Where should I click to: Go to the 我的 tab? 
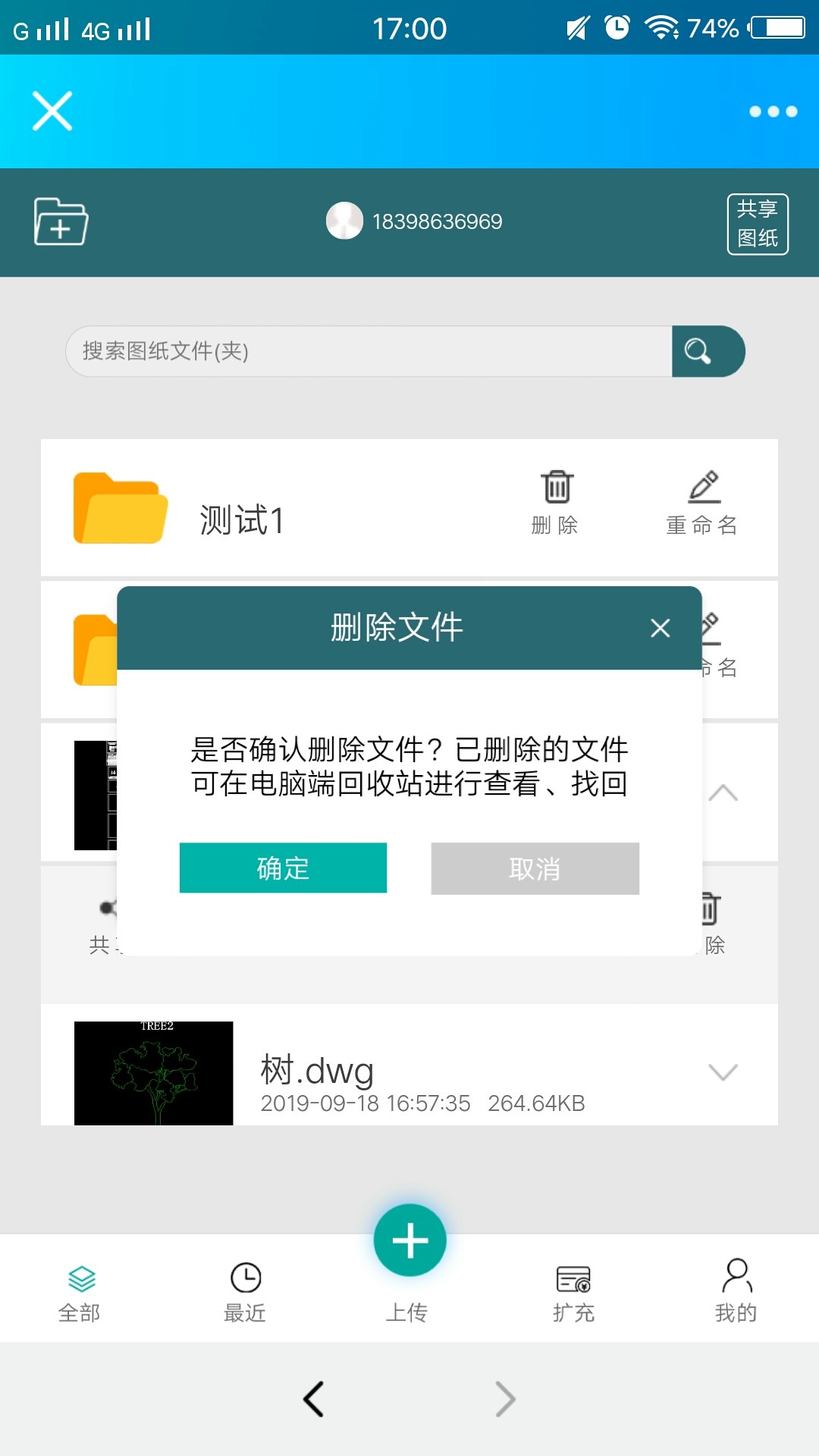coord(736,1292)
